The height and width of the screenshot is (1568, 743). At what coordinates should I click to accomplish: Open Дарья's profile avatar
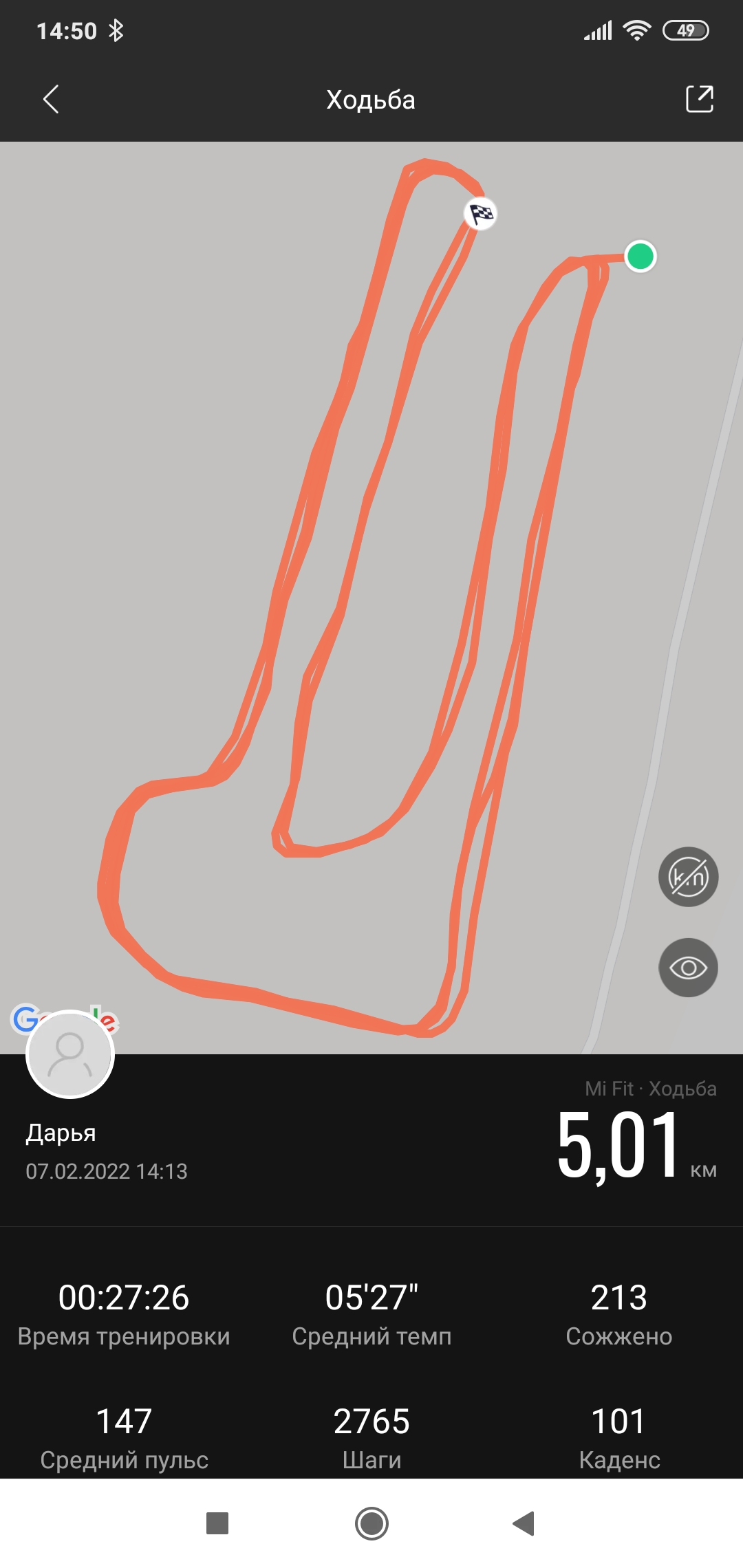tap(70, 1054)
